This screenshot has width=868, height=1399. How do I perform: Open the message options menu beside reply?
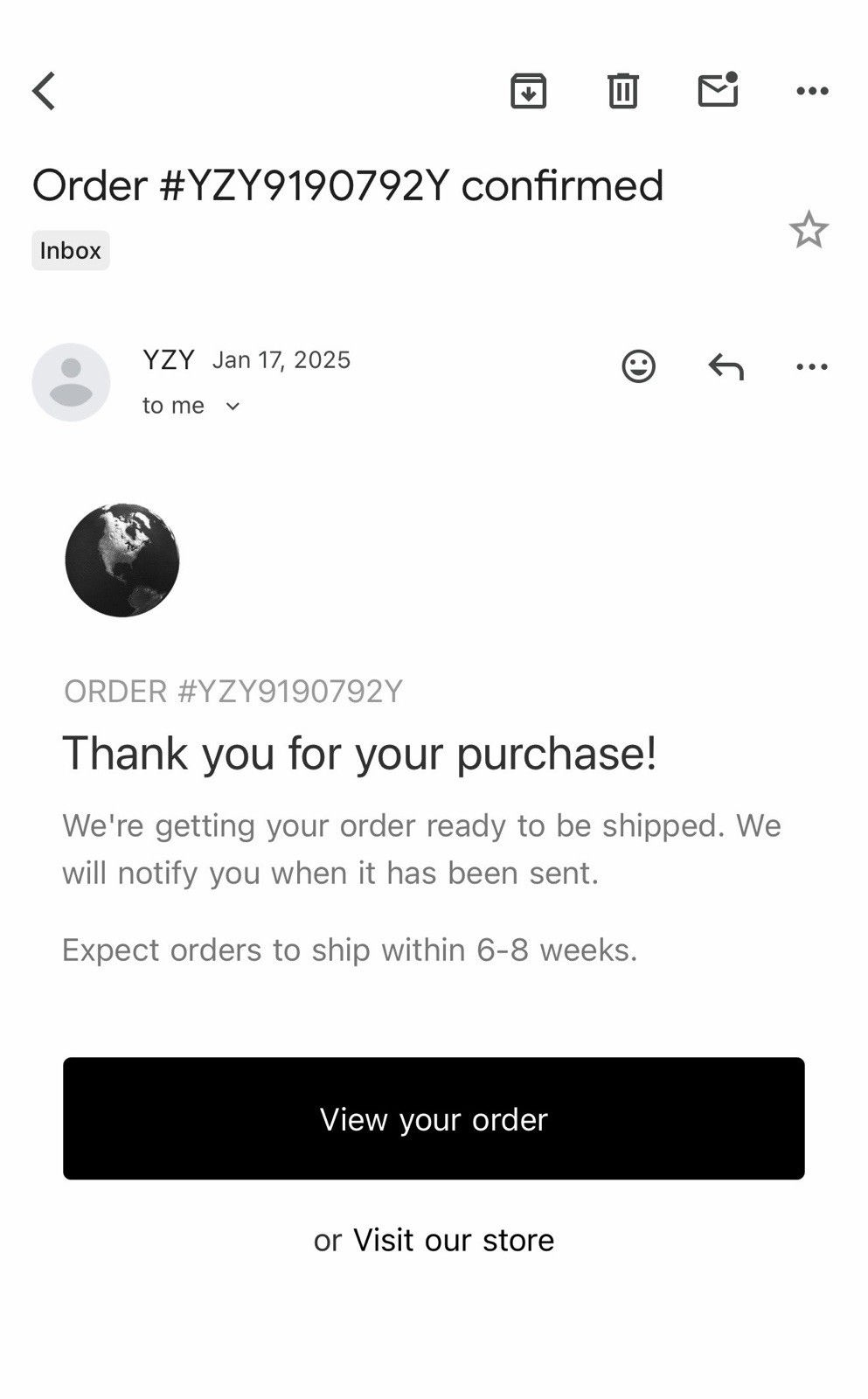point(812,366)
